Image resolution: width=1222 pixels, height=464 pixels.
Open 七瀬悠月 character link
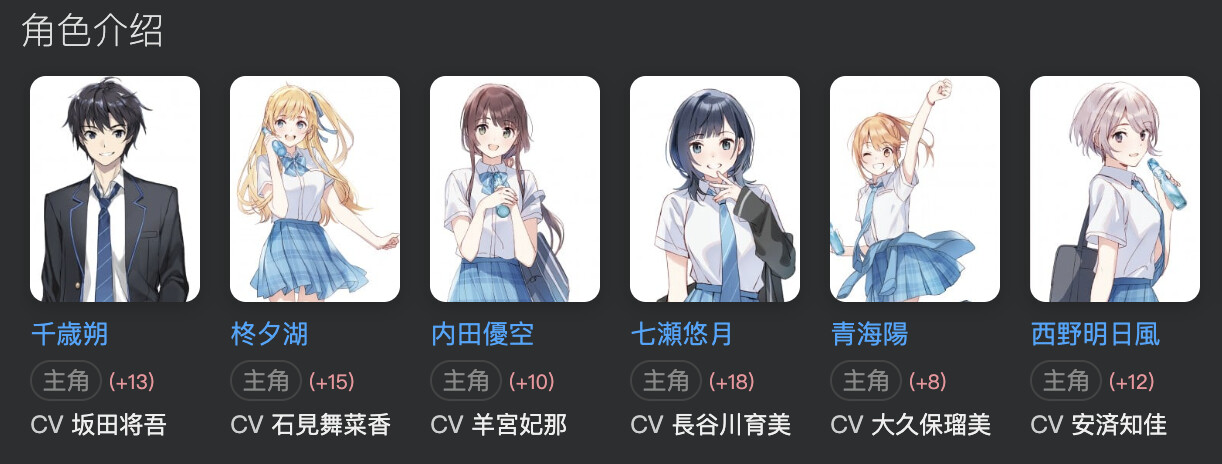(x=682, y=334)
